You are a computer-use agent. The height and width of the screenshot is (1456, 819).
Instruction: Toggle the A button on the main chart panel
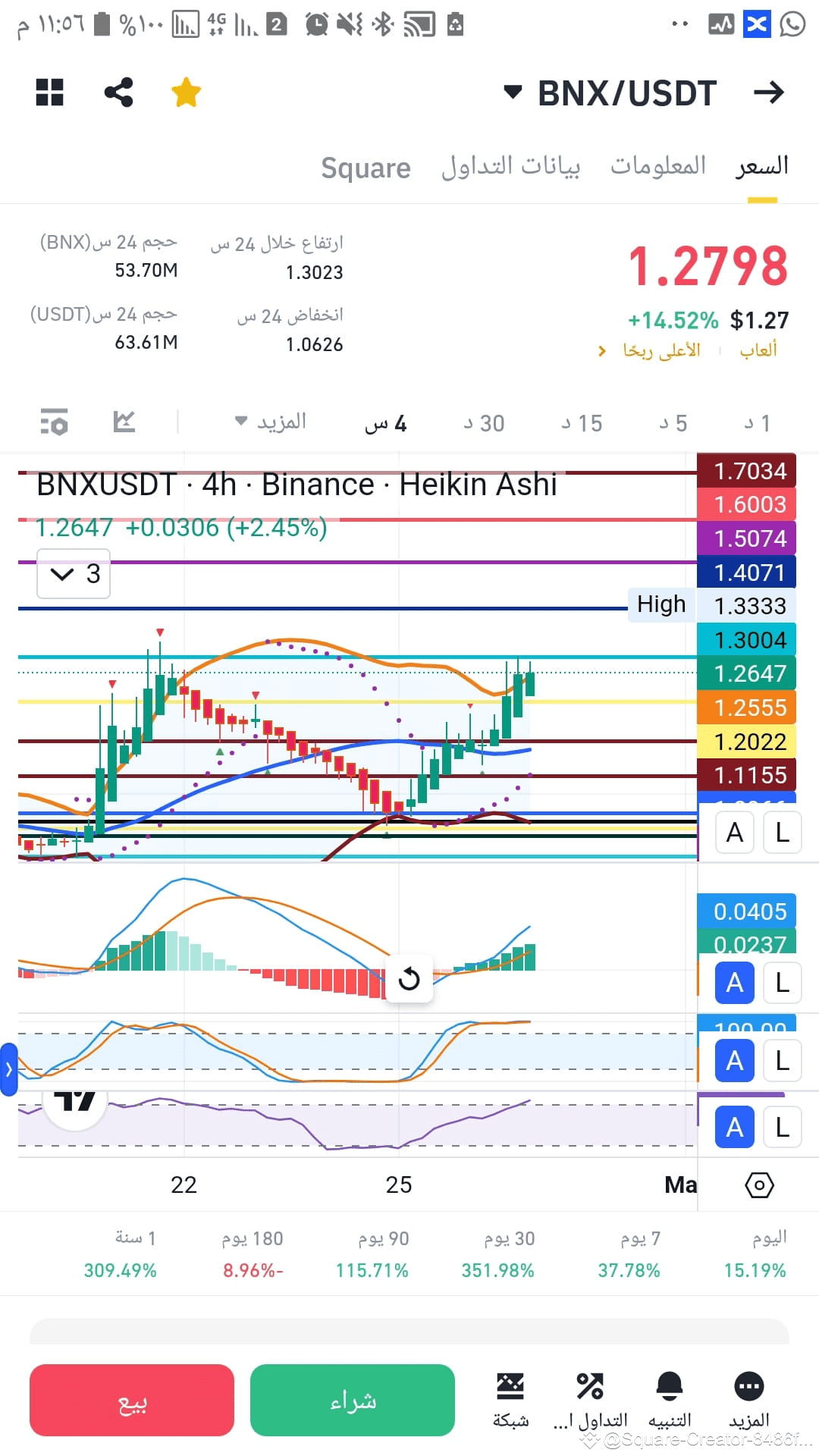pyautogui.click(x=733, y=832)
